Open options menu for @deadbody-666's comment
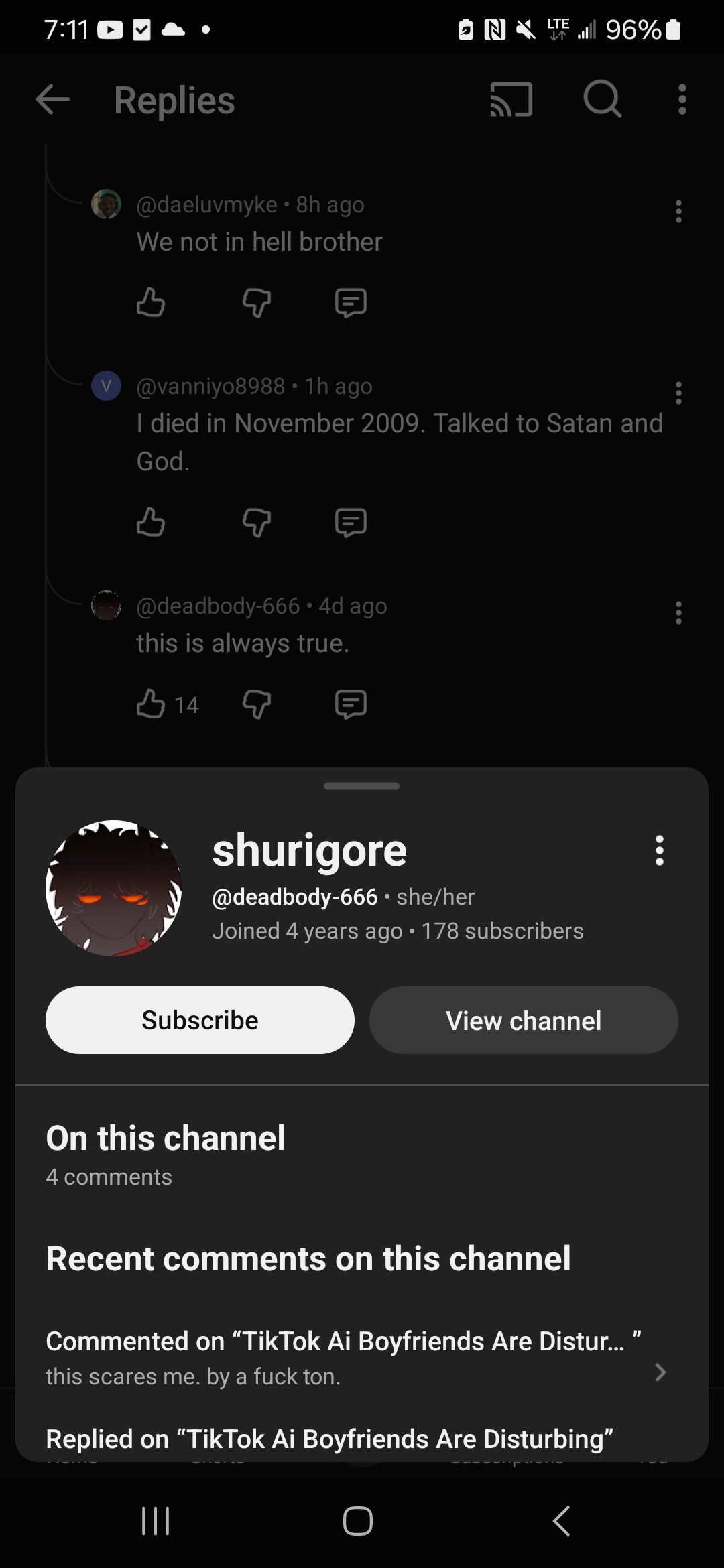Viewport: 724px width, 1568px height. 678,612
